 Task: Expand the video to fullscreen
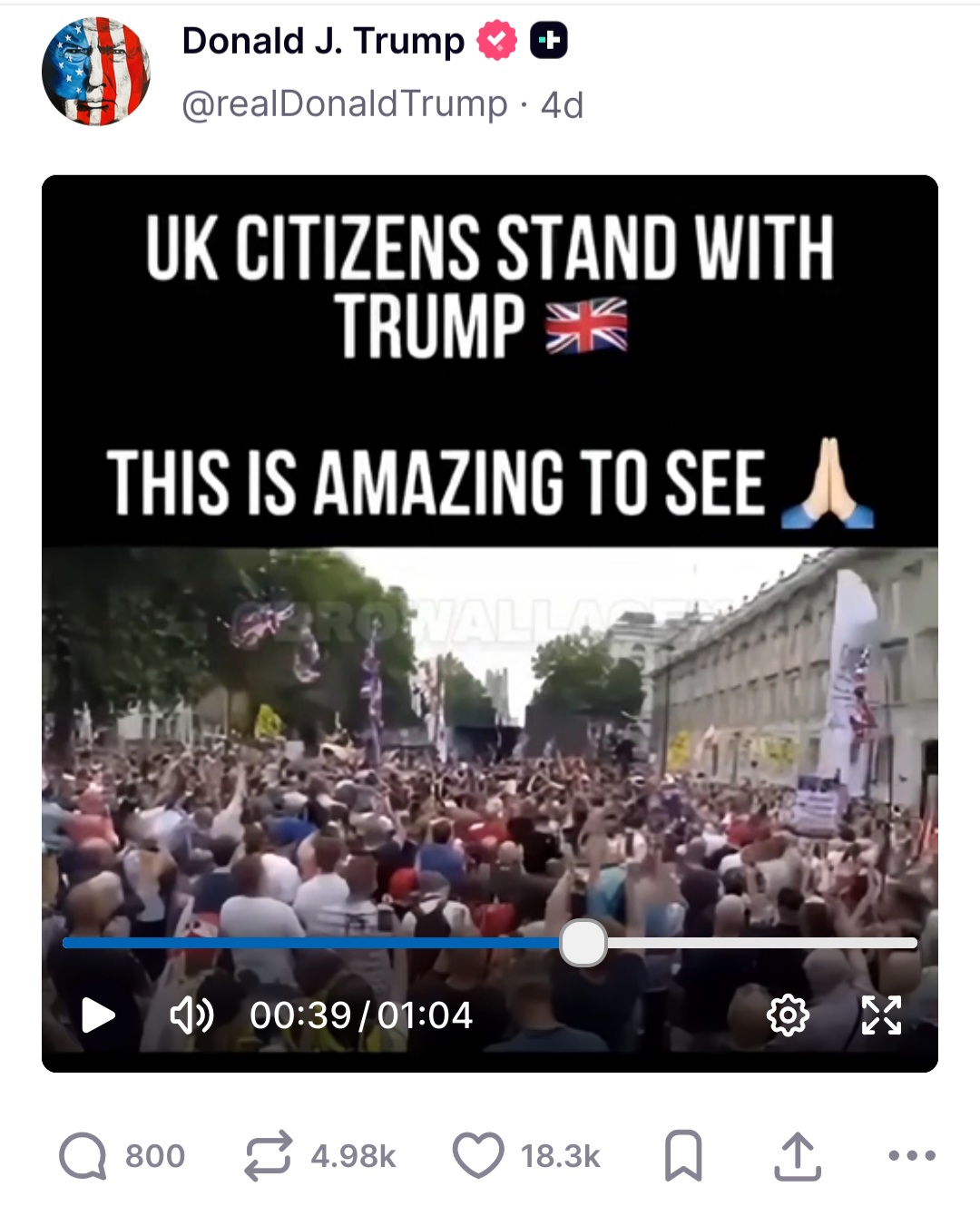tap(881, 1015)
